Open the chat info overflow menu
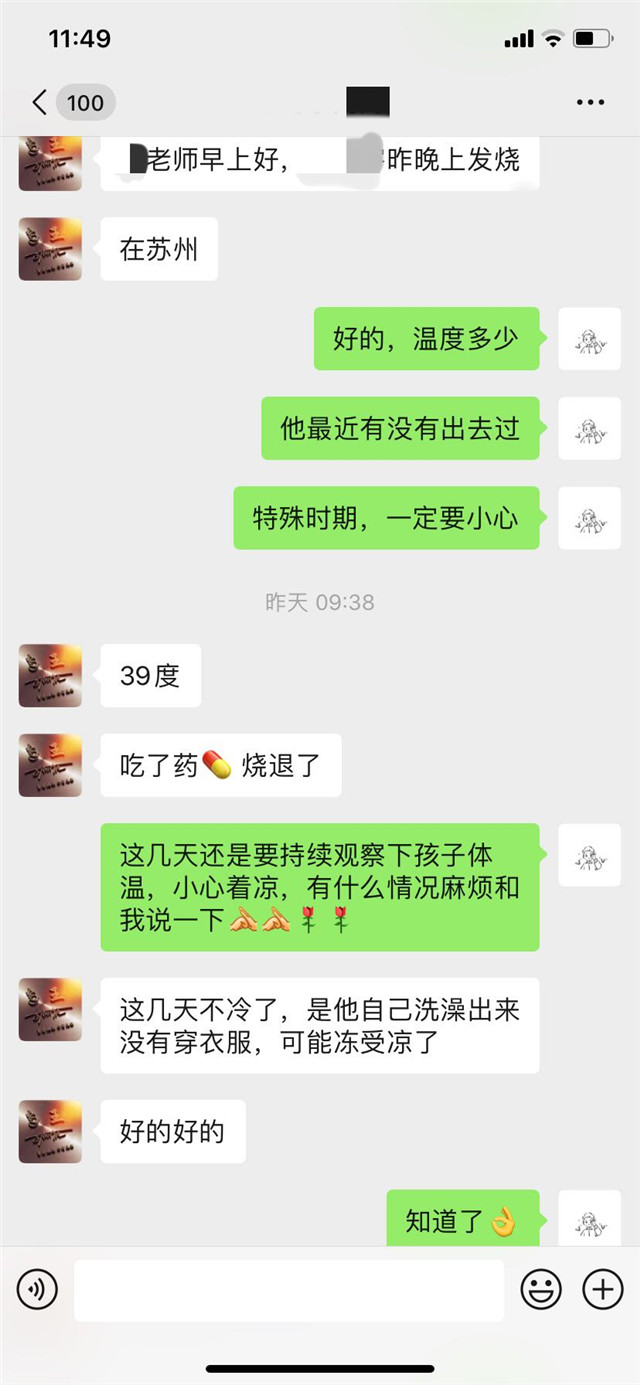Viewport: 640px width, 1385px height. (x=590, y=102)
